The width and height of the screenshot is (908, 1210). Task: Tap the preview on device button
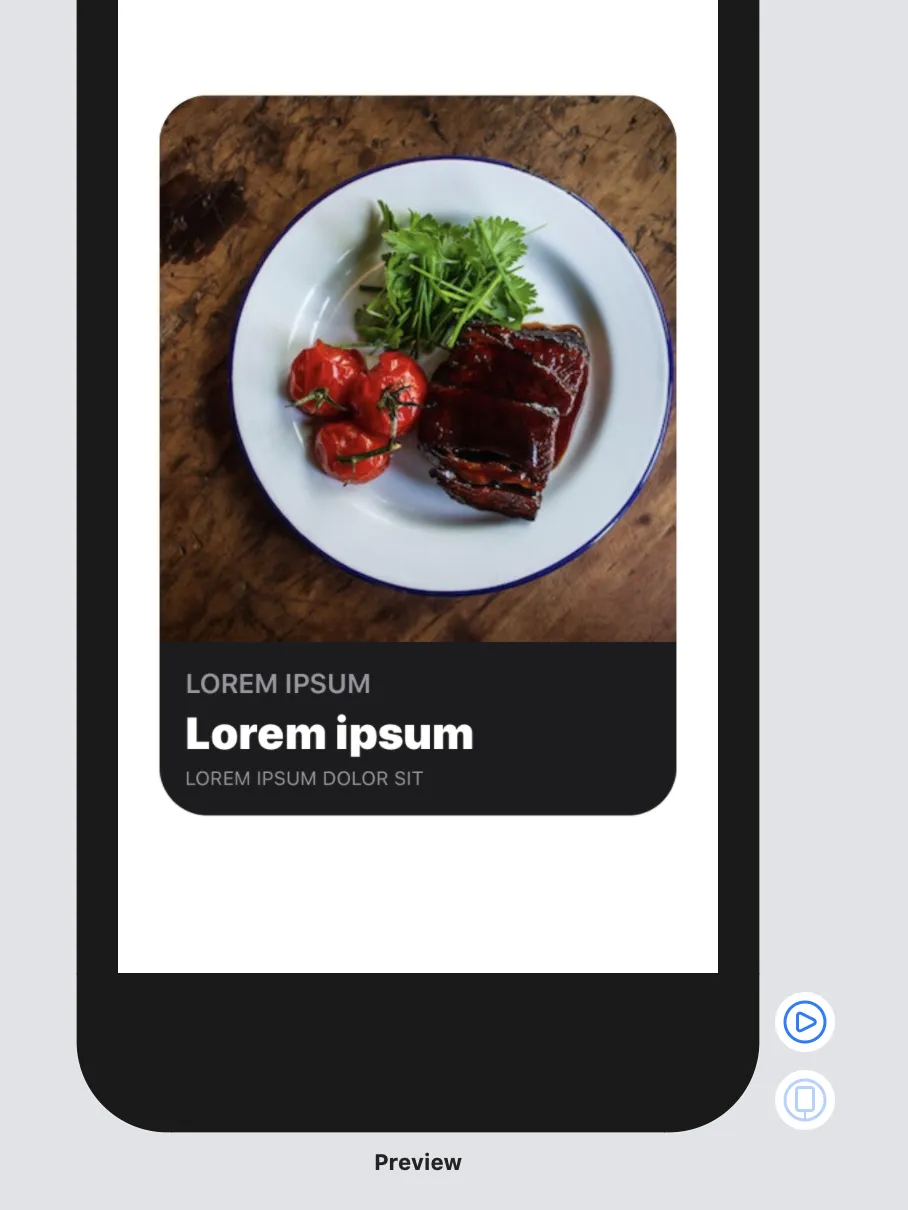click(x=805, y=1100)
